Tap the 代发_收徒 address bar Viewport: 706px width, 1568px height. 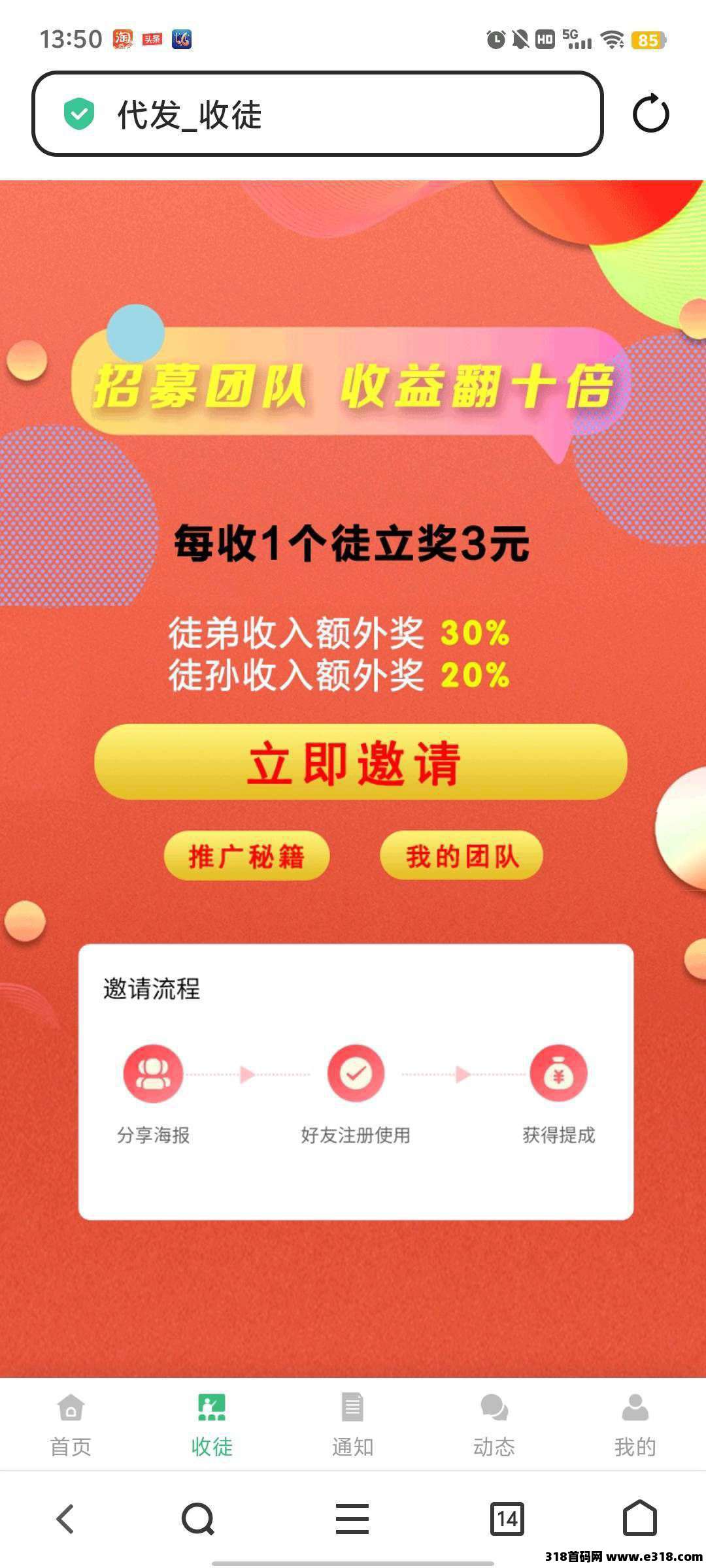[317, 114]
